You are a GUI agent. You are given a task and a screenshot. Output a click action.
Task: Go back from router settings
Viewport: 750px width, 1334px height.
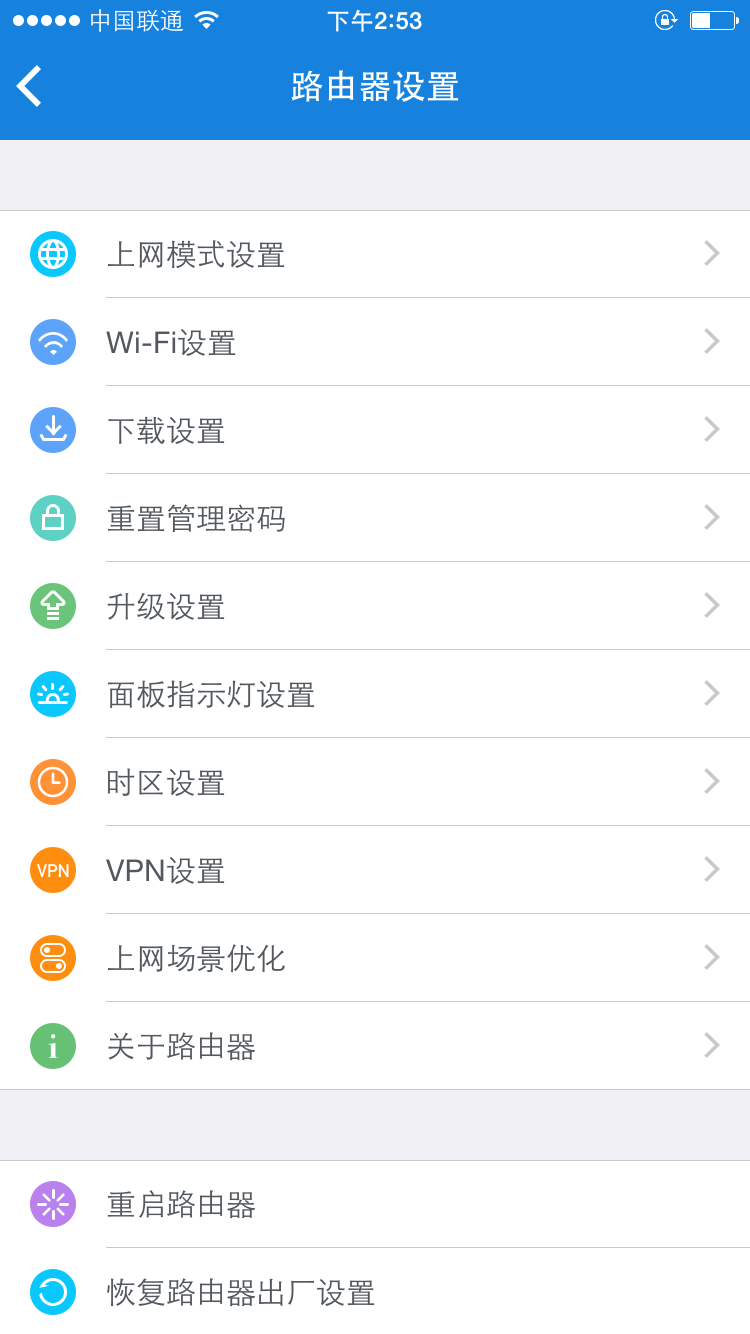click(30, 86)
